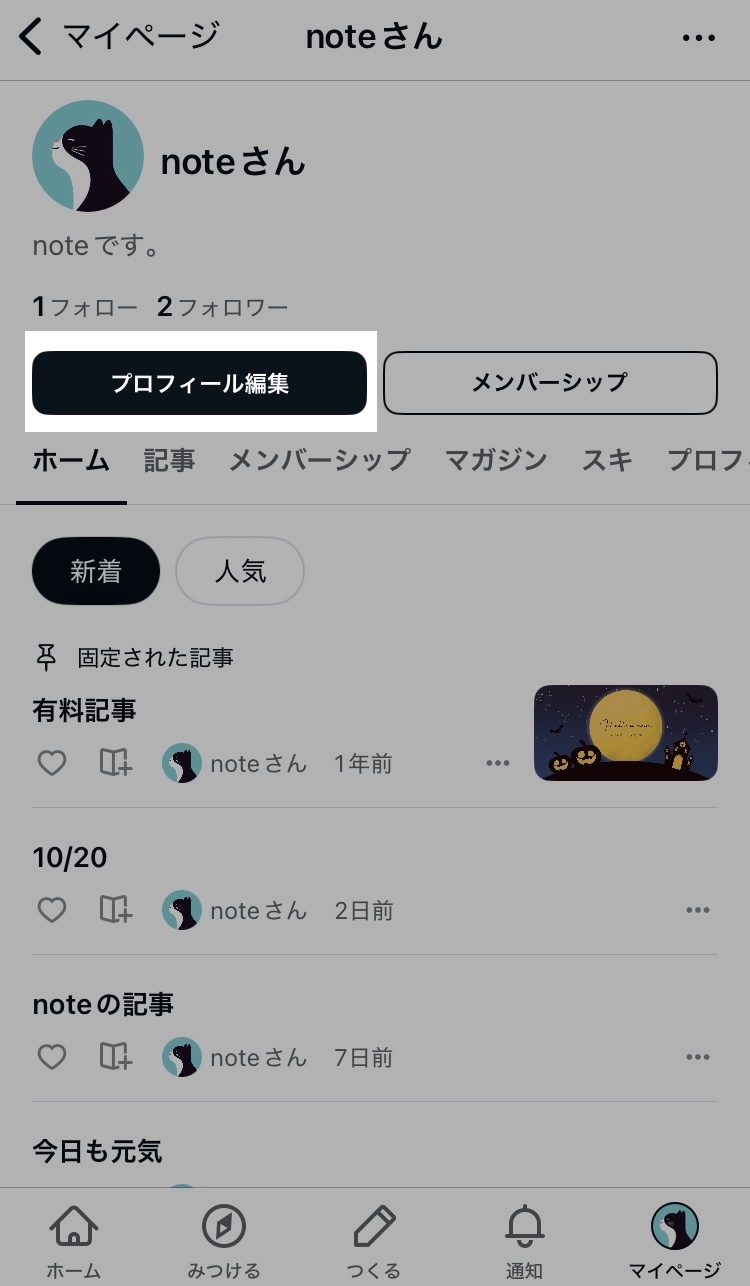Toggle the heart on the 10/20 article
Image resolution: width=750 pixels, height=1286 pixels.
pyautogui.click(x=51, y=910)
